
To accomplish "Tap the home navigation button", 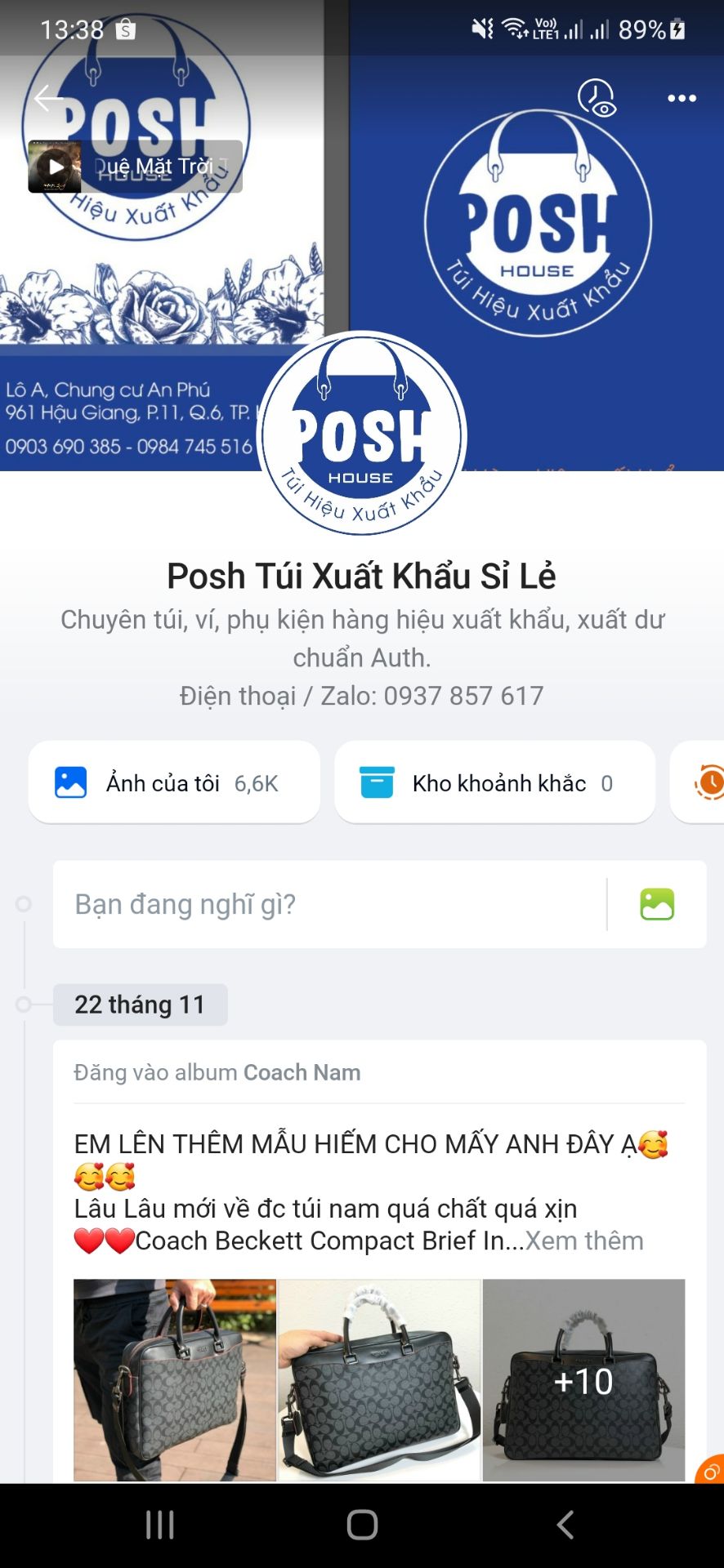I will pyautogui.click(x=362, y=1524).
